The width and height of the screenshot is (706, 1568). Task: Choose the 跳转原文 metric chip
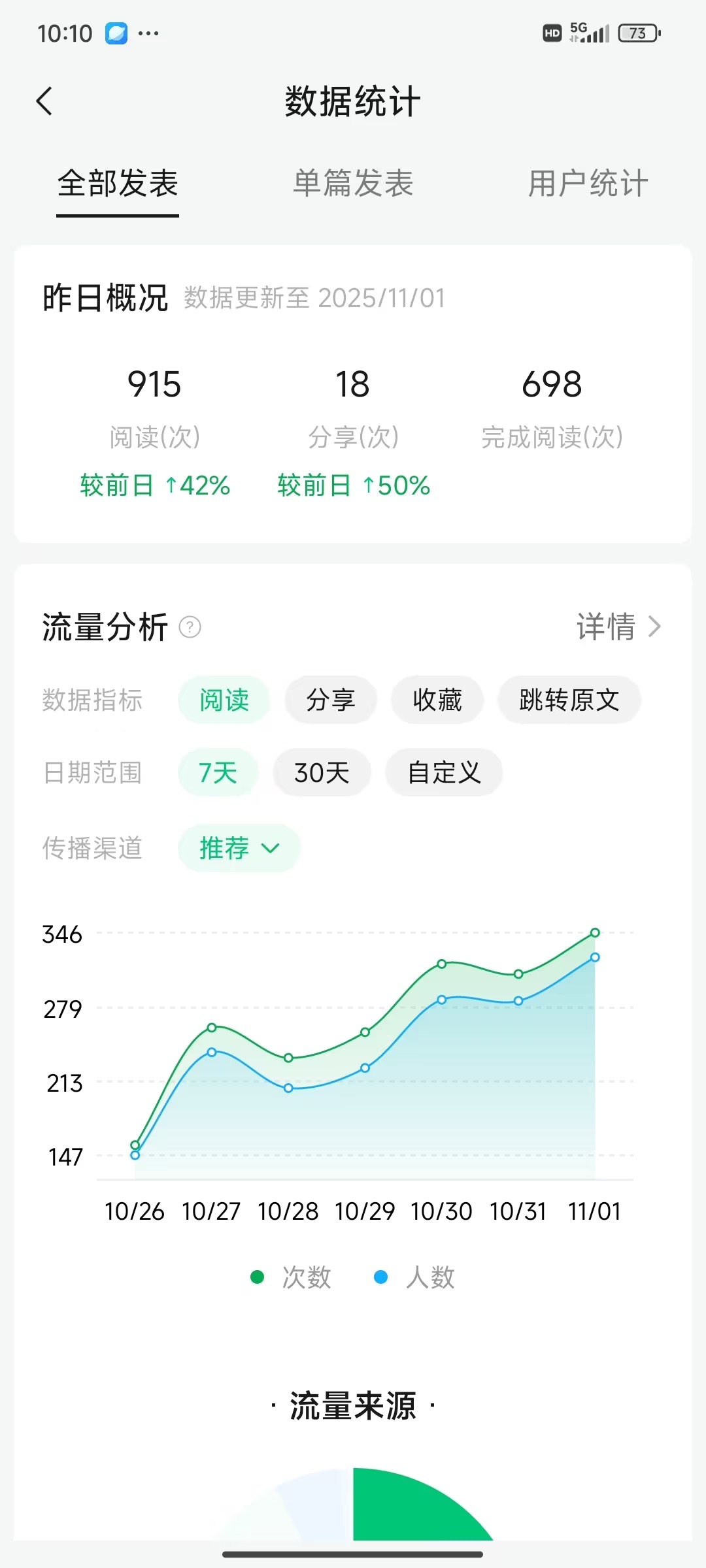pyautogui.click(x=569, y=700)
